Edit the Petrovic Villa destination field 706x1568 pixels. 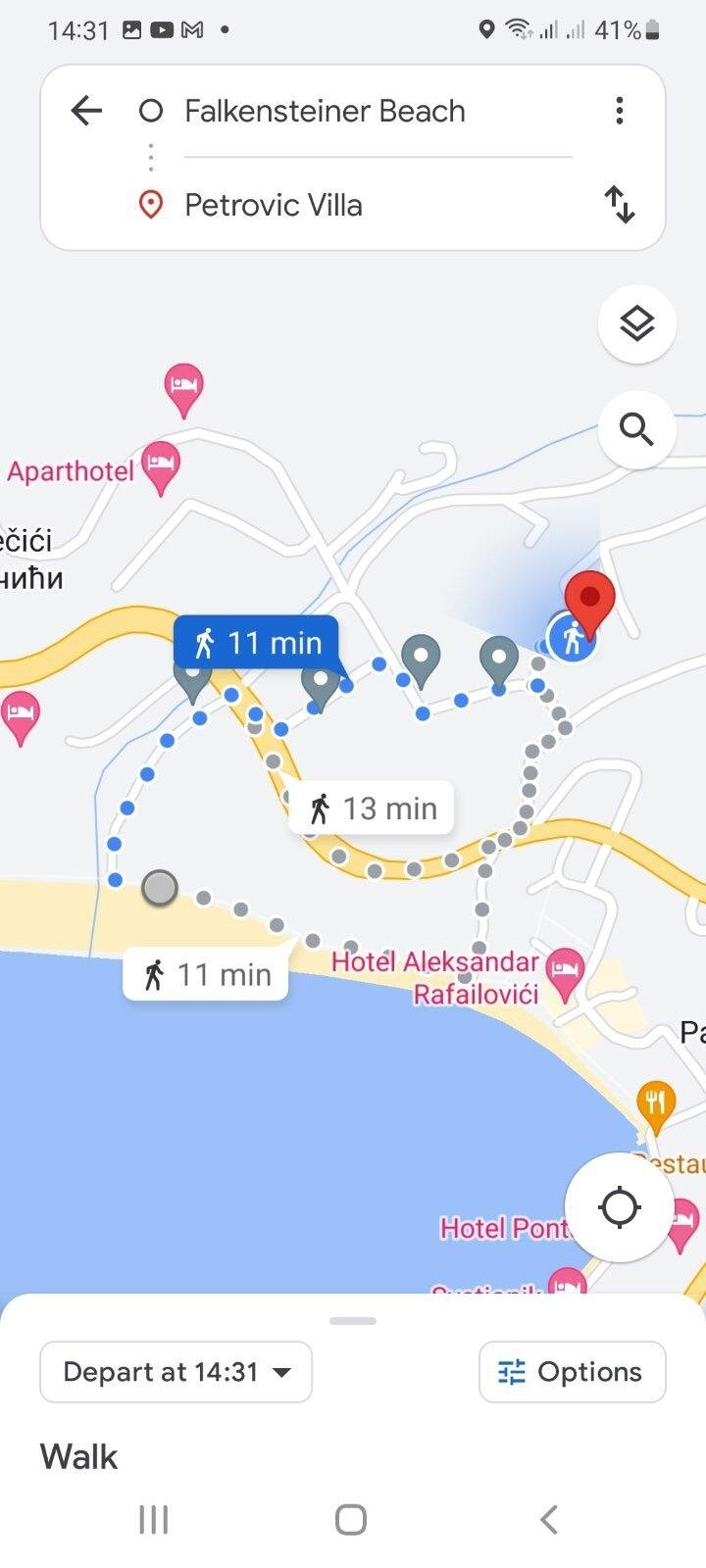coord(378,205)
